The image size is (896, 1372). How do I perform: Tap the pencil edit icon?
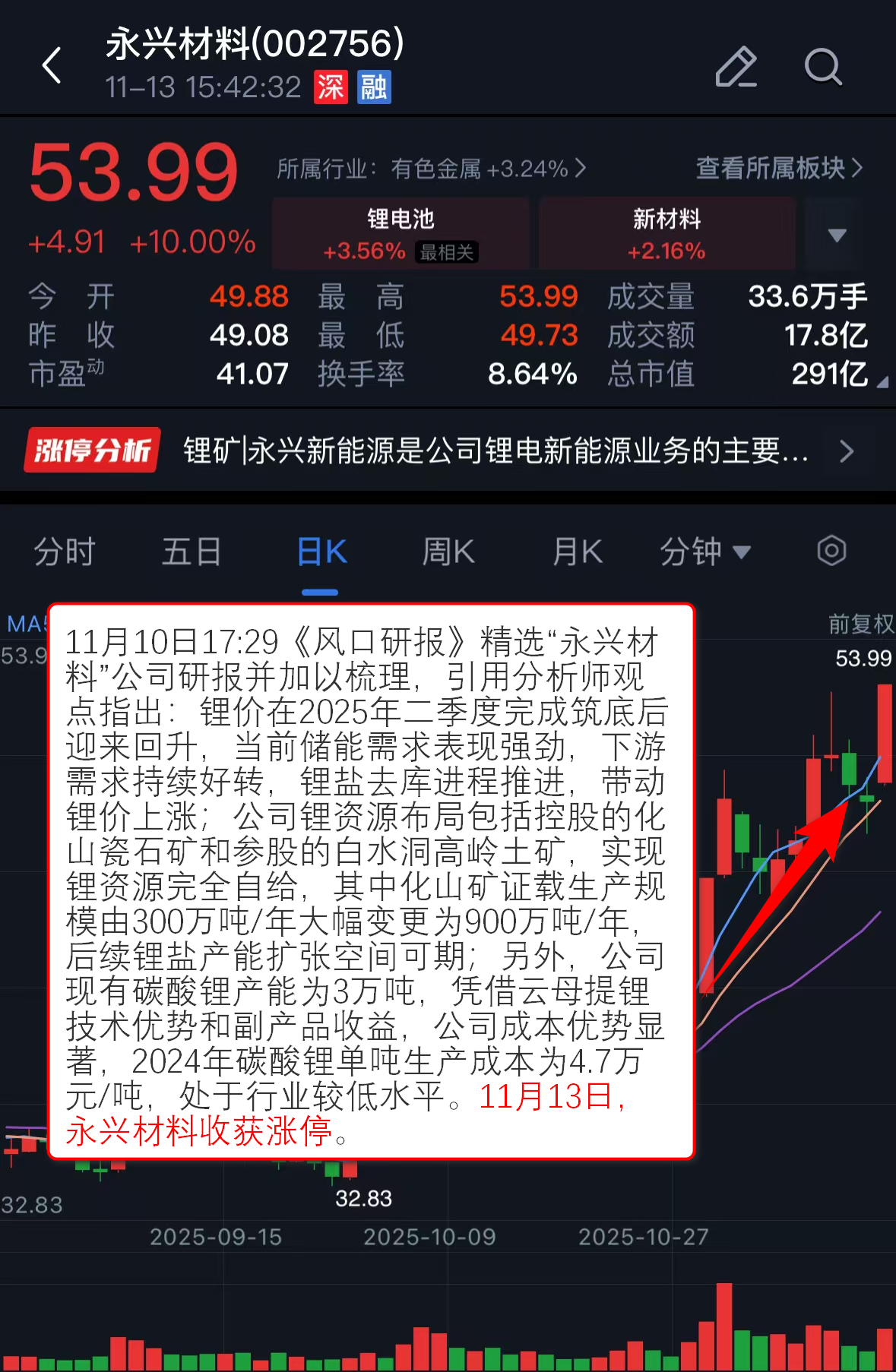point(736,67)
